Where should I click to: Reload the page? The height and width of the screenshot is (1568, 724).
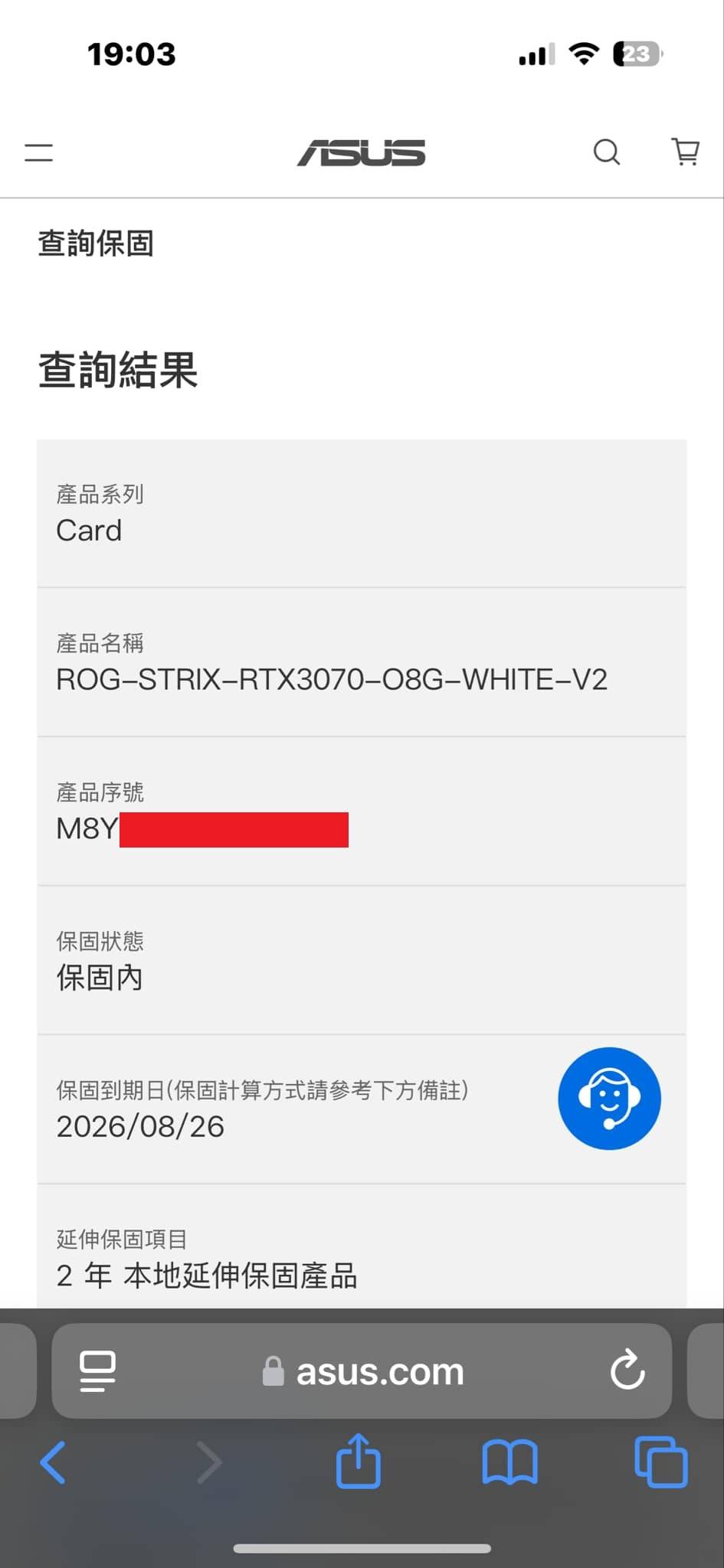coord(627,1370)
